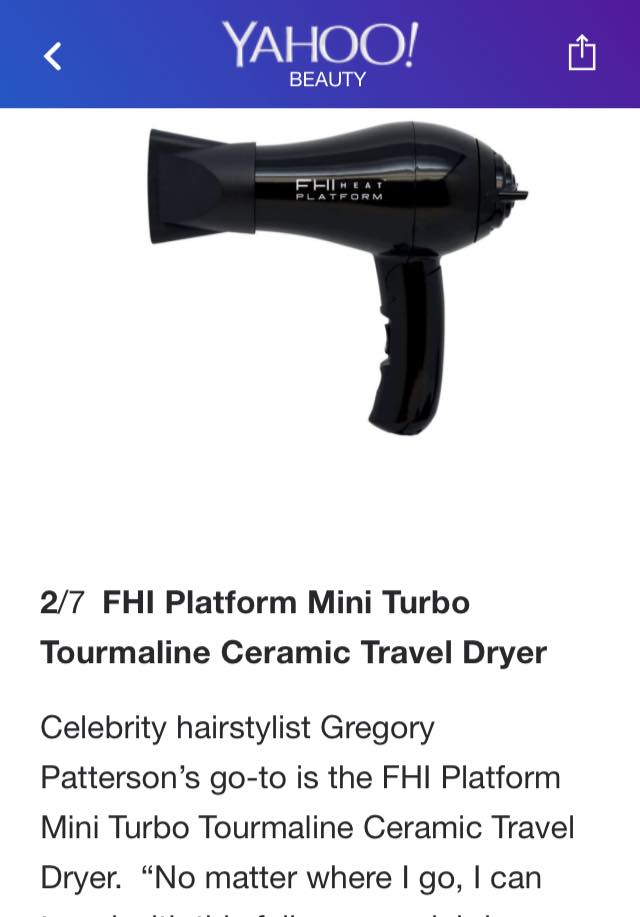Go back using the header arrow

pyautogui.click(x=53, y=56)
